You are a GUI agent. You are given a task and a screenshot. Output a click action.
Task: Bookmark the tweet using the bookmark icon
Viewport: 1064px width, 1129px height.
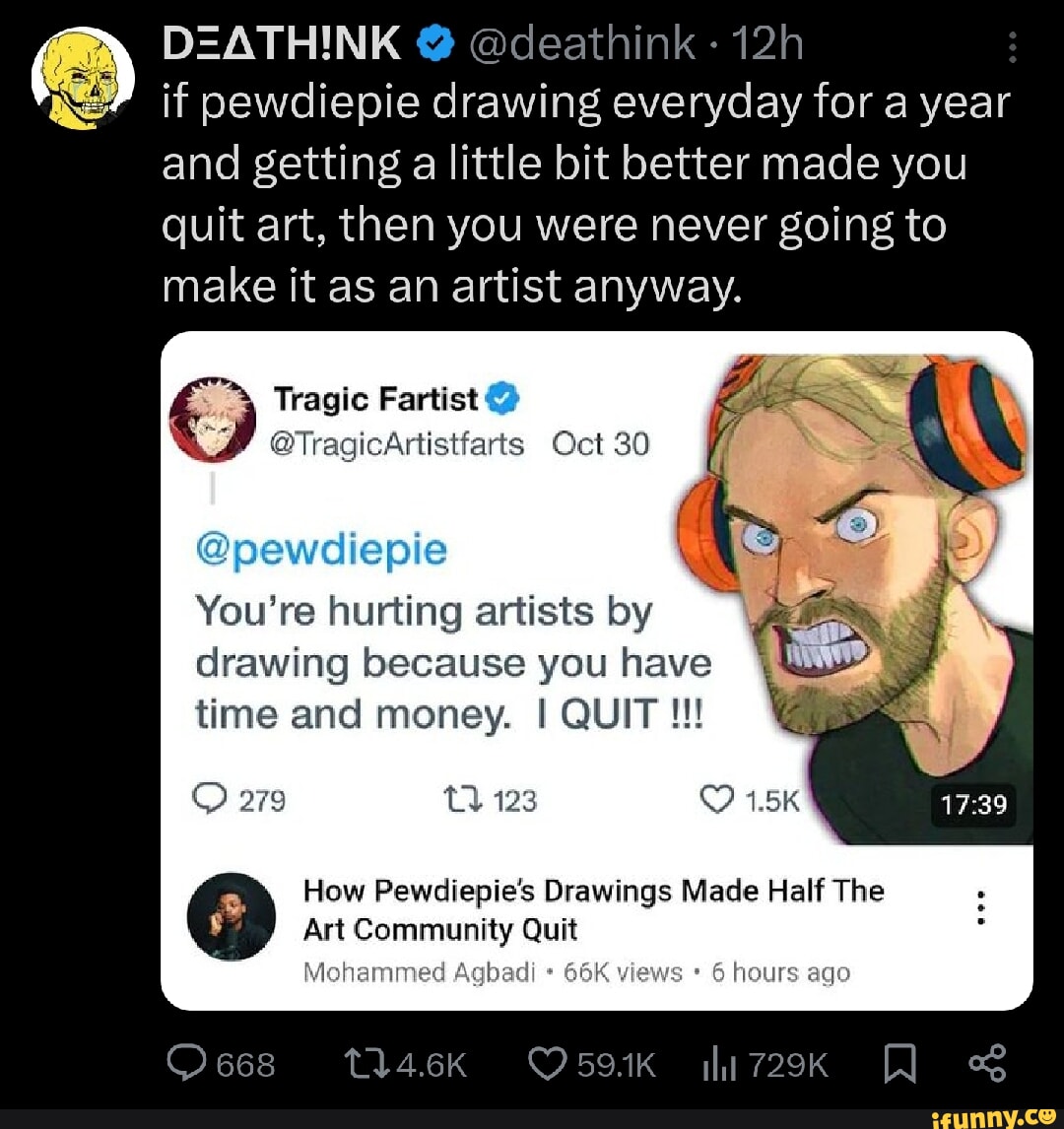[902, 1063]
